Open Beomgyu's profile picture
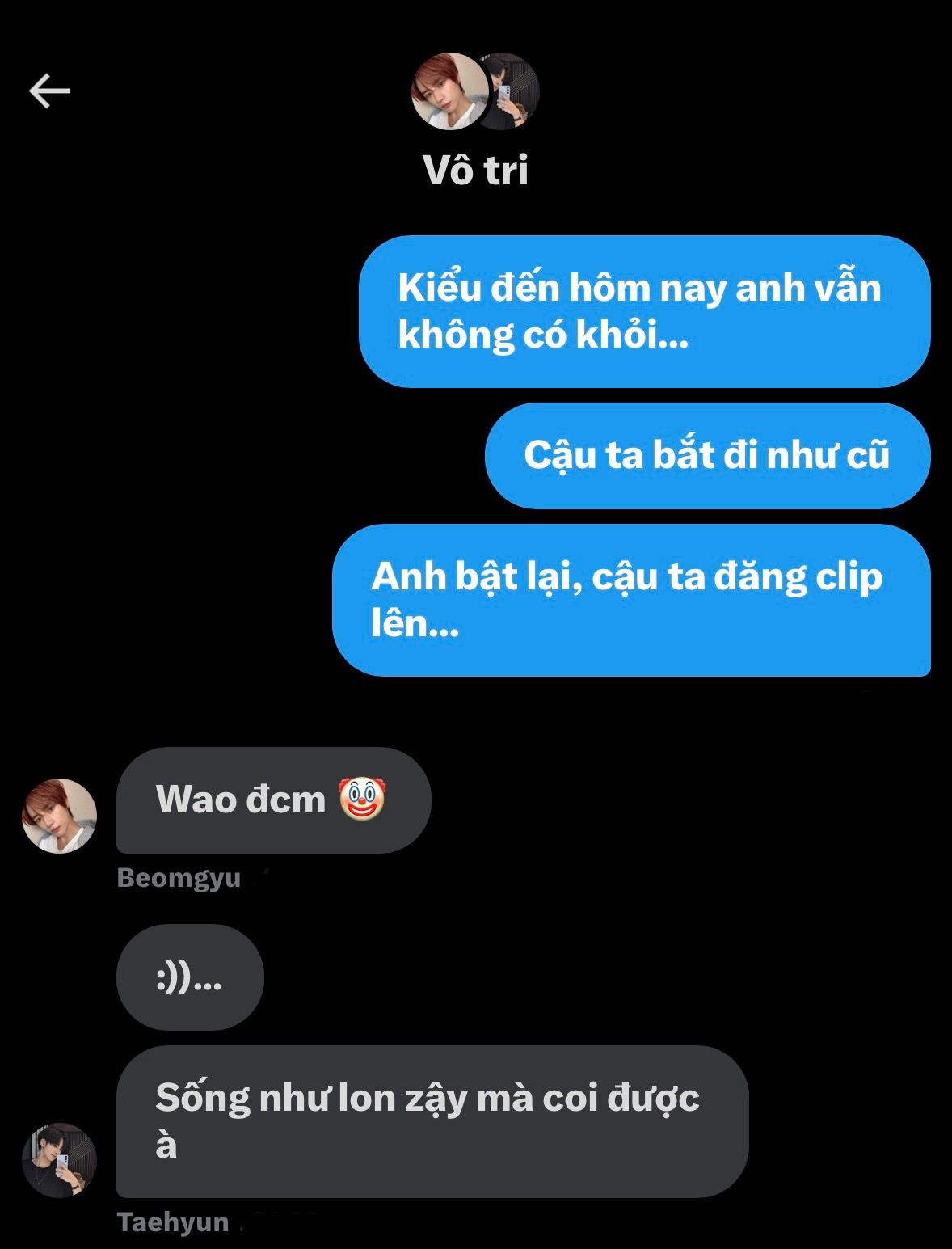This screenshot has width=952, height=1249. click(x=59, y=816)
